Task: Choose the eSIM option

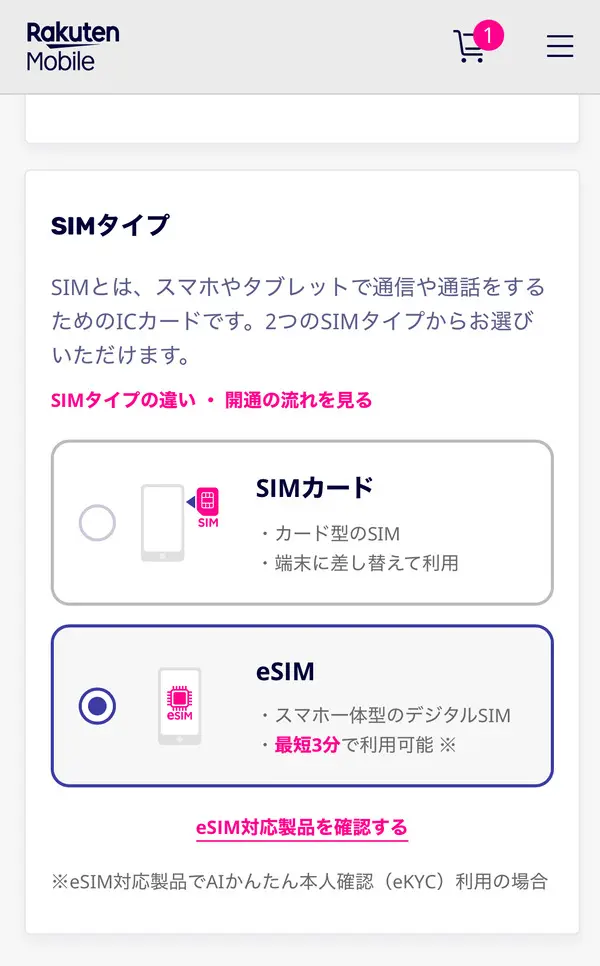Action: point(98,706)
